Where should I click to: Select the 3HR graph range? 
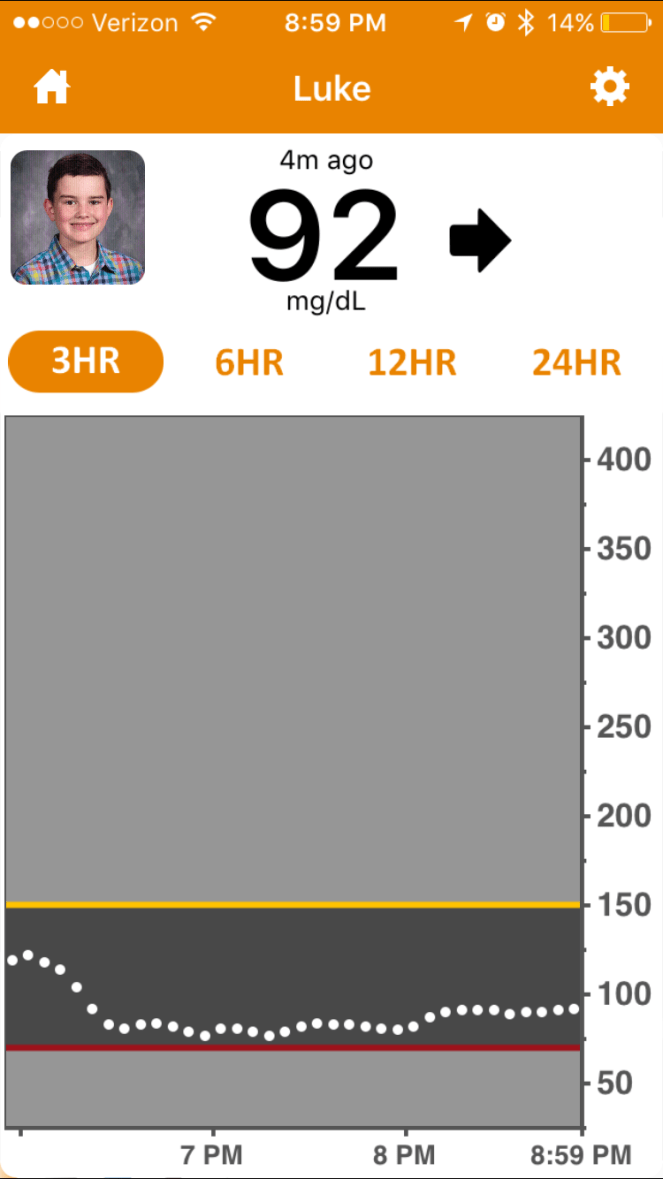[x=86, y=362]
